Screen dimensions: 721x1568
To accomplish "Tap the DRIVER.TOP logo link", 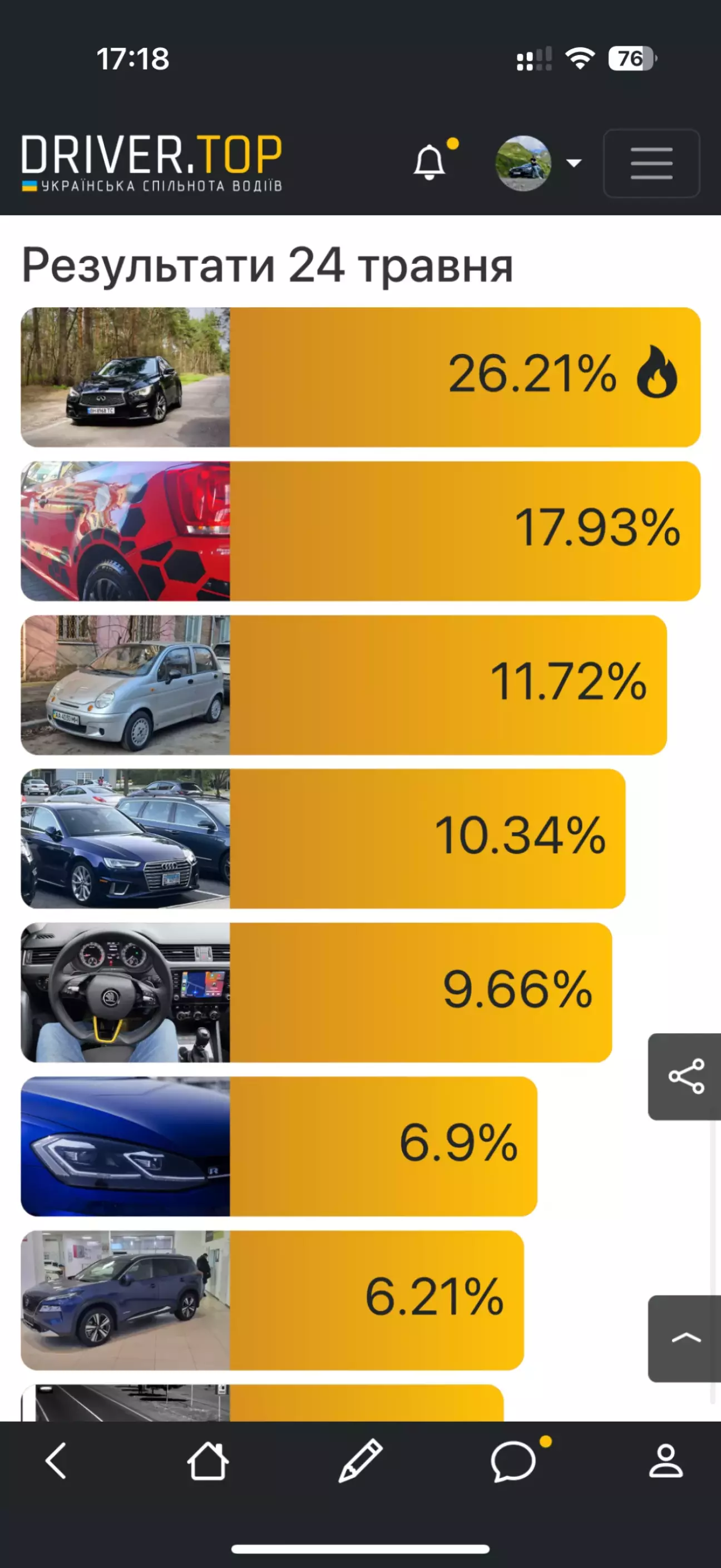I will tap(151, 163).
